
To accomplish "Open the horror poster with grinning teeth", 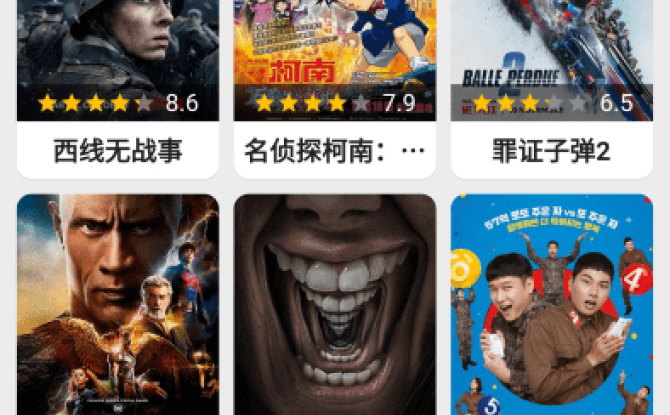I will tap(335, 305).
